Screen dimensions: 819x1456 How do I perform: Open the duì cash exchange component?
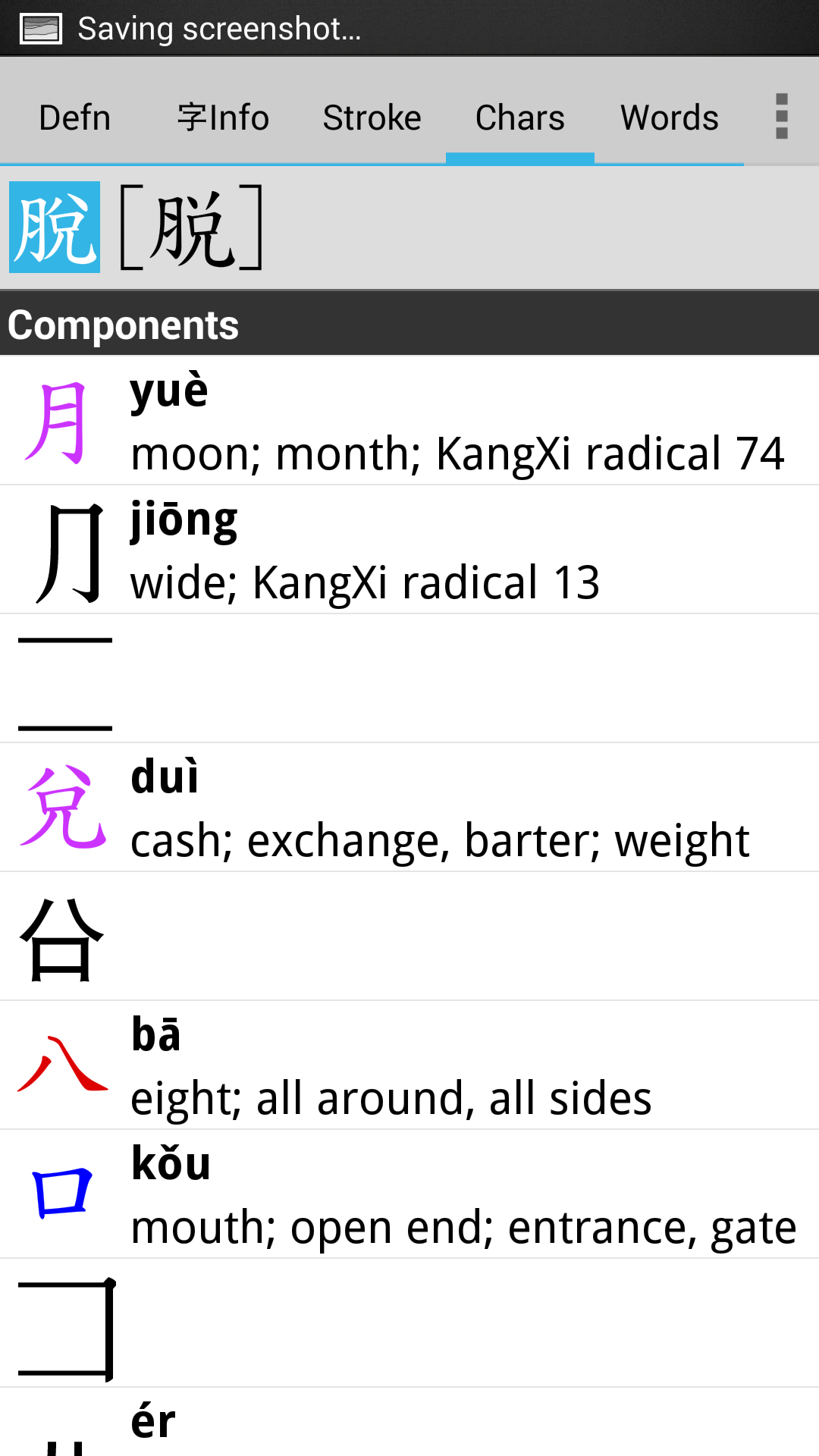(x=409, y=808)
